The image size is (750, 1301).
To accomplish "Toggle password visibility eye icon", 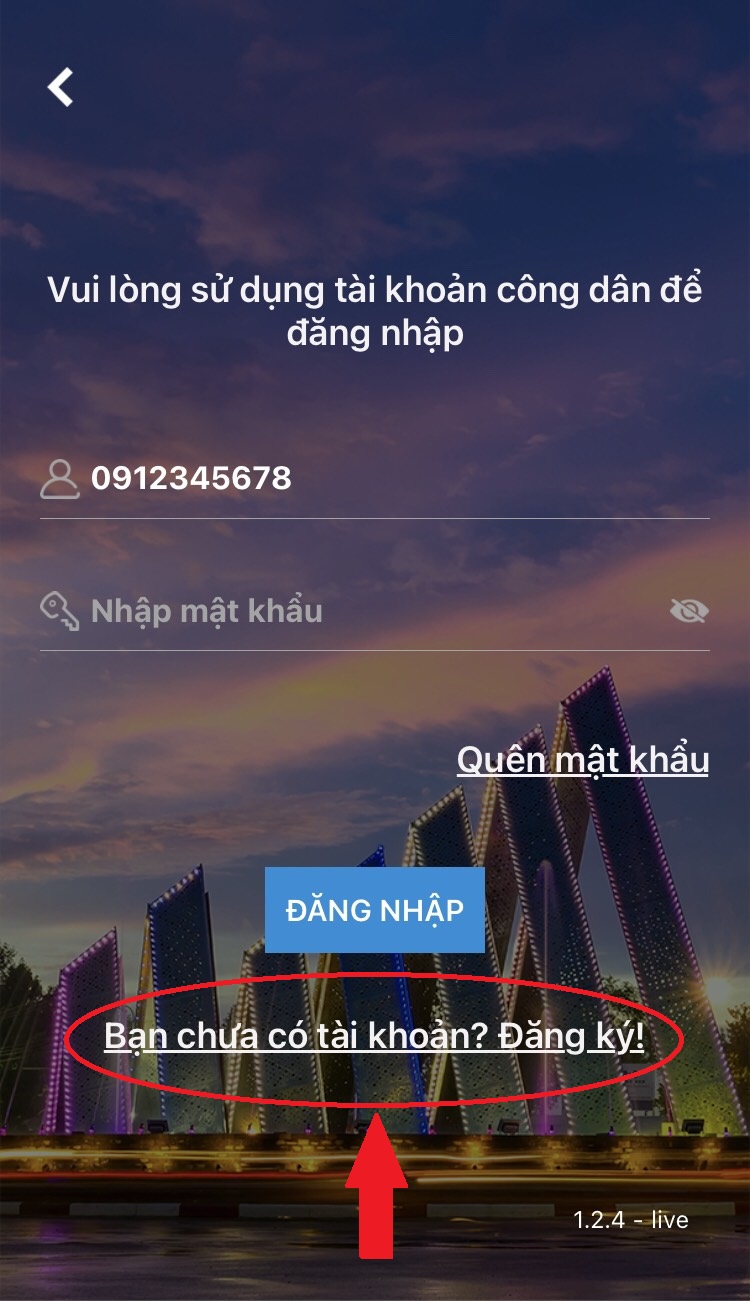I will 688,611.
